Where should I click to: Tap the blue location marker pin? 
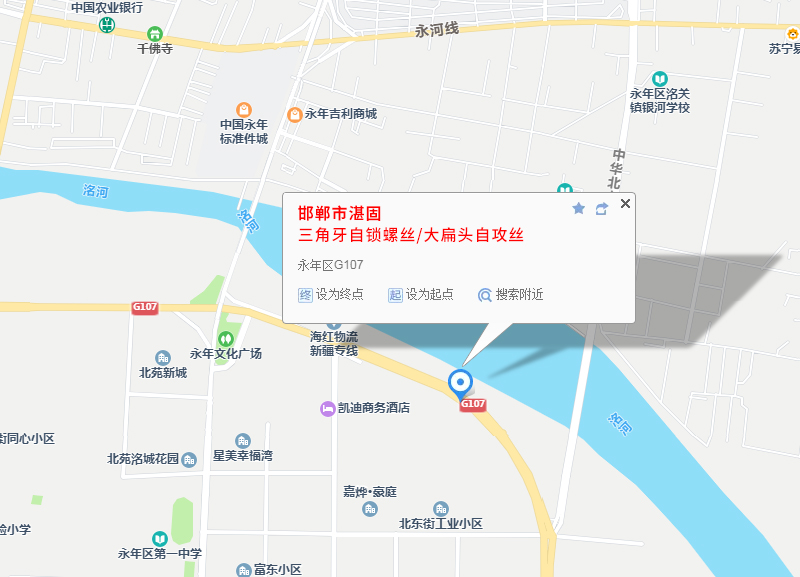(x=460, y=382)
